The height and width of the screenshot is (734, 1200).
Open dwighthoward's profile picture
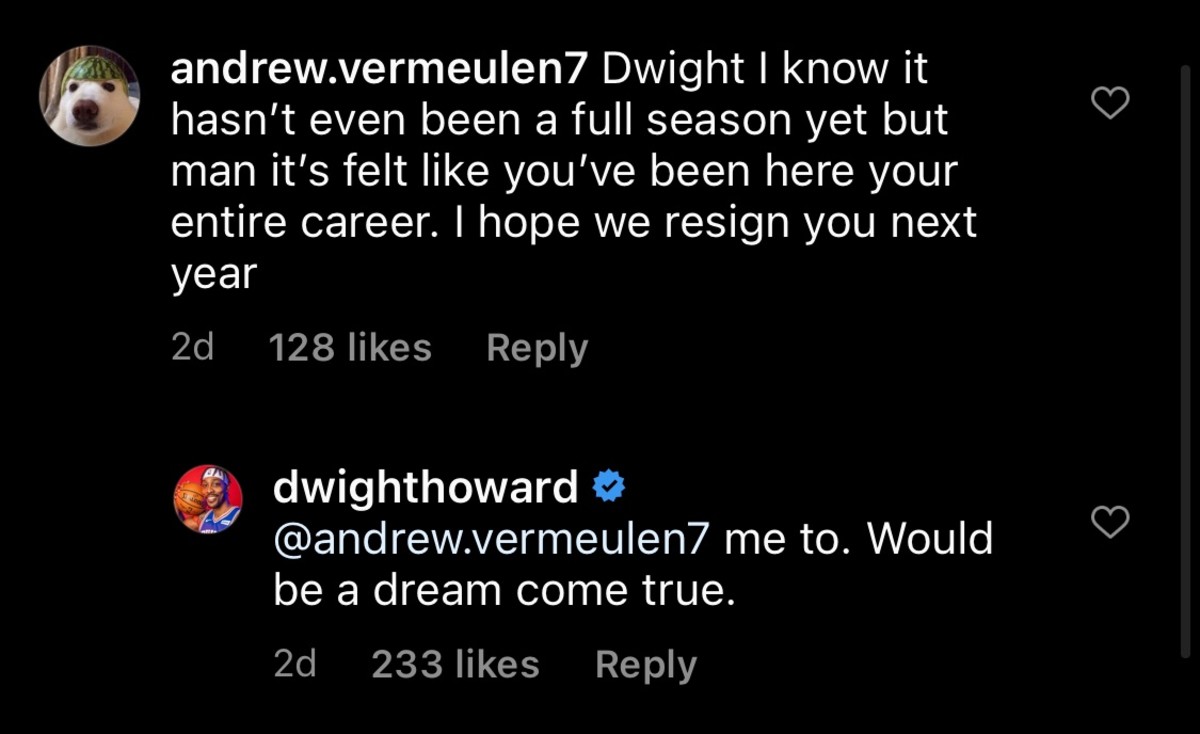pos(208,500)
